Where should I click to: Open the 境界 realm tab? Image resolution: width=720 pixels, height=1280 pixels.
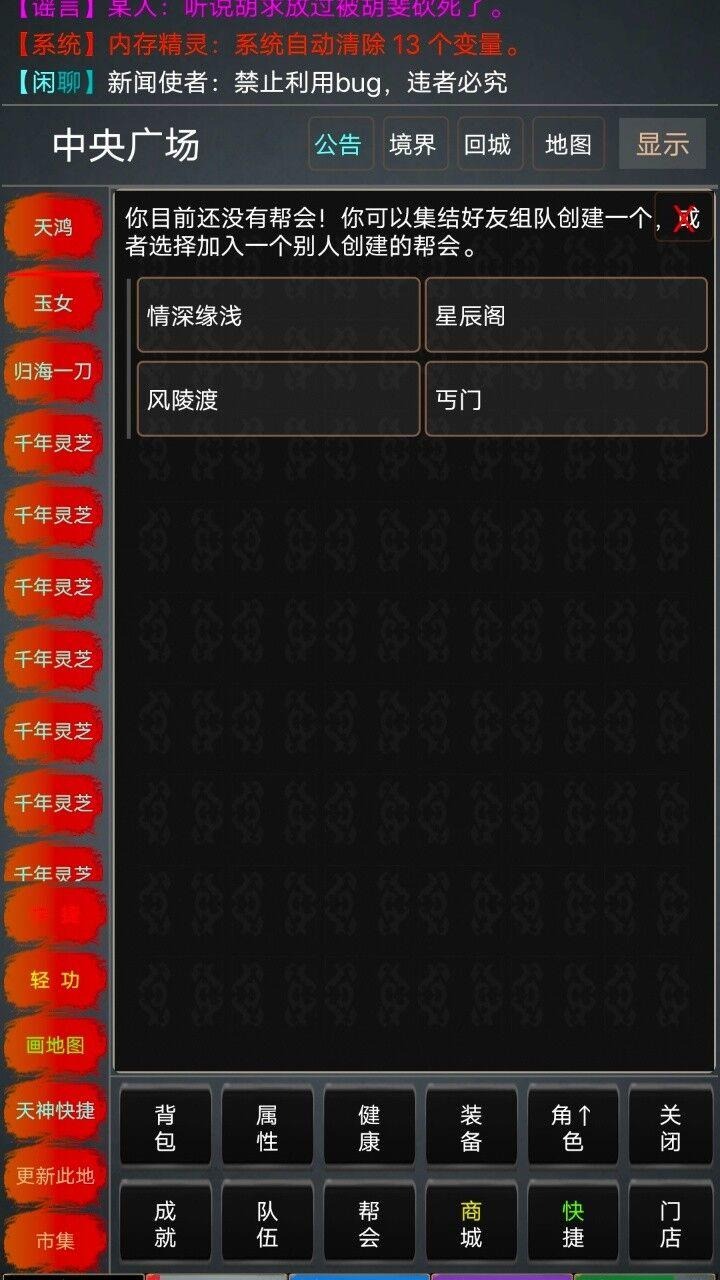tap(414, 143)
